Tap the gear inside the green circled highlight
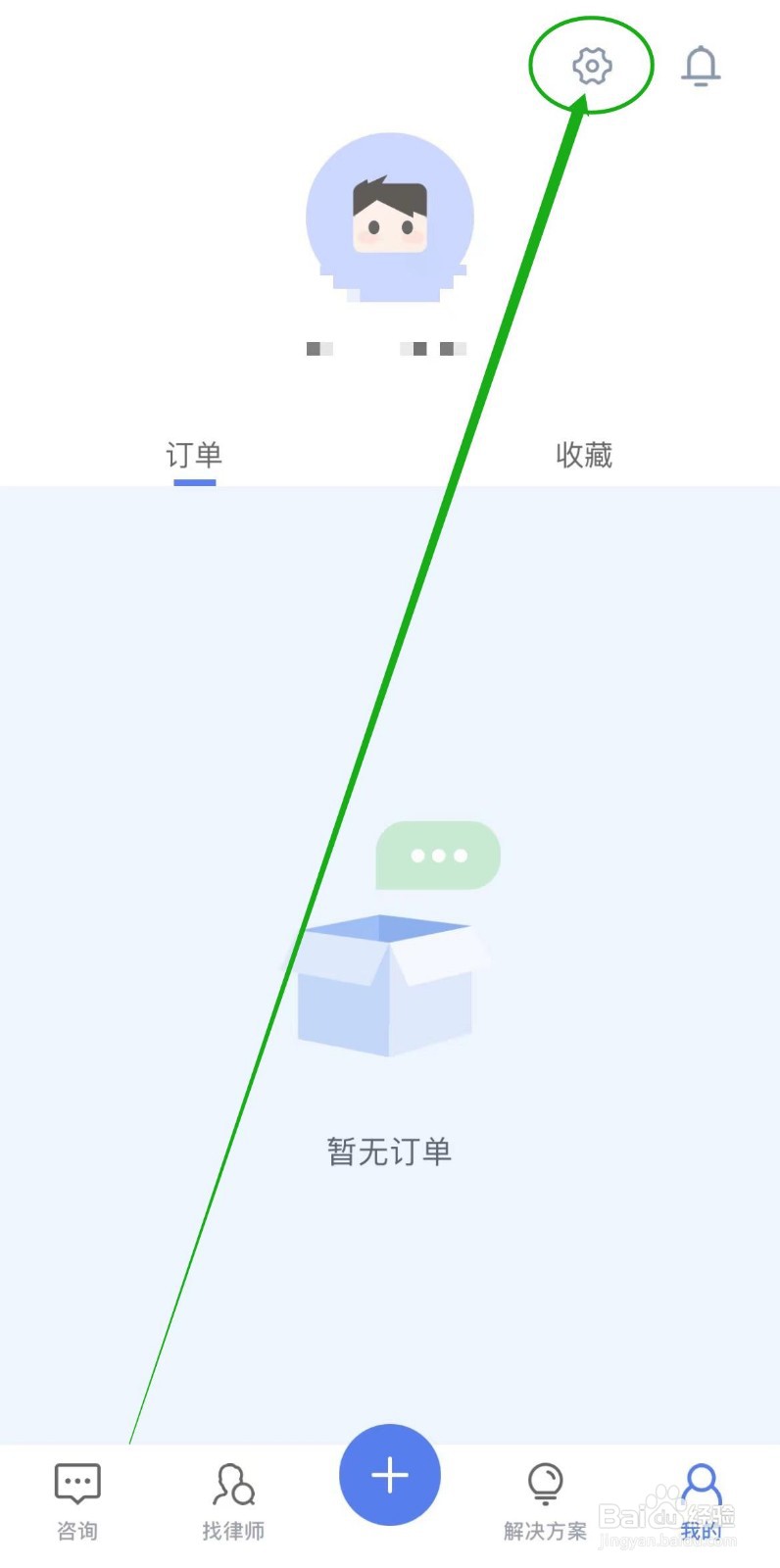 pyautogui.click(x=590, y=66)
